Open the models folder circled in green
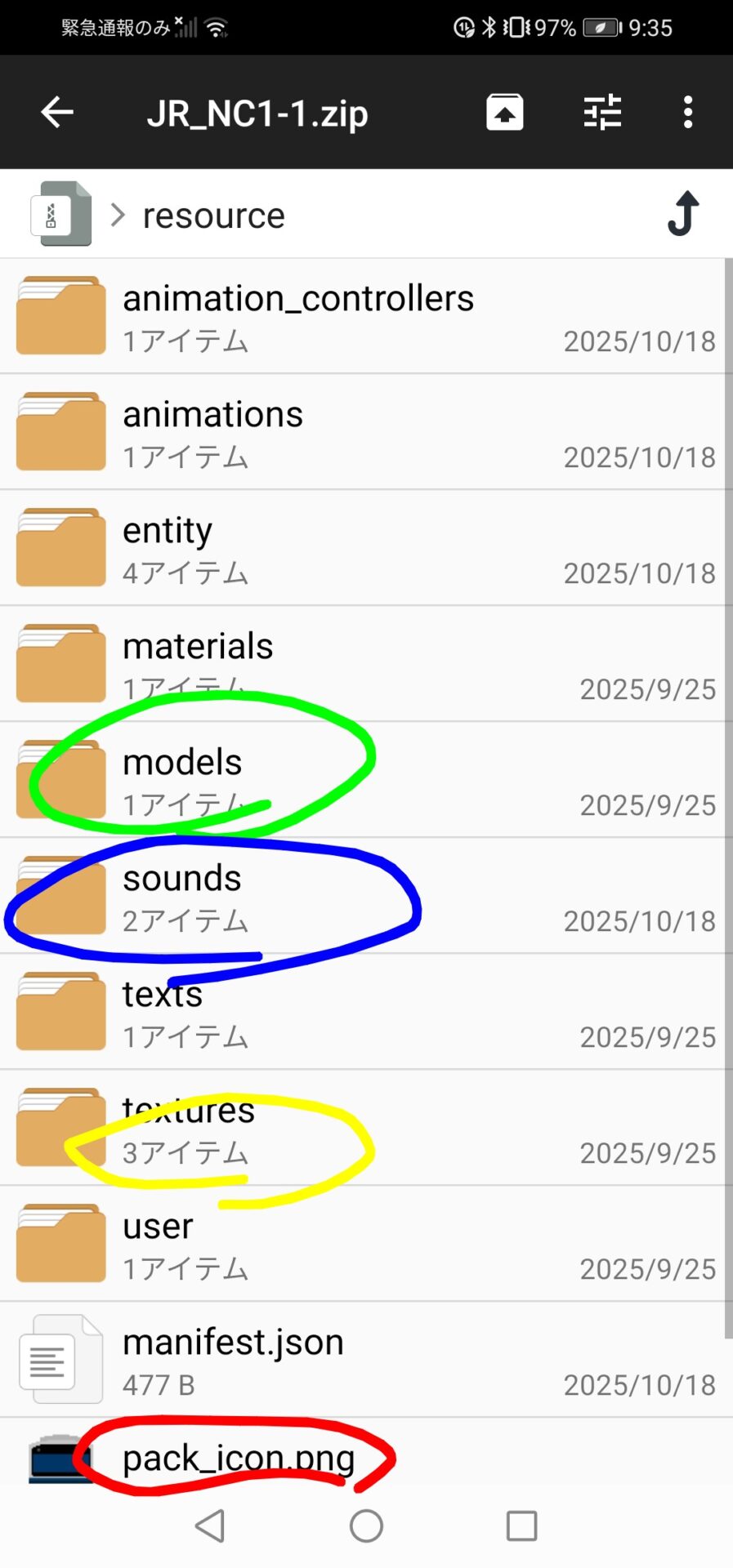This screenshot has width=733, height=1568. click(x=245, y=778)
